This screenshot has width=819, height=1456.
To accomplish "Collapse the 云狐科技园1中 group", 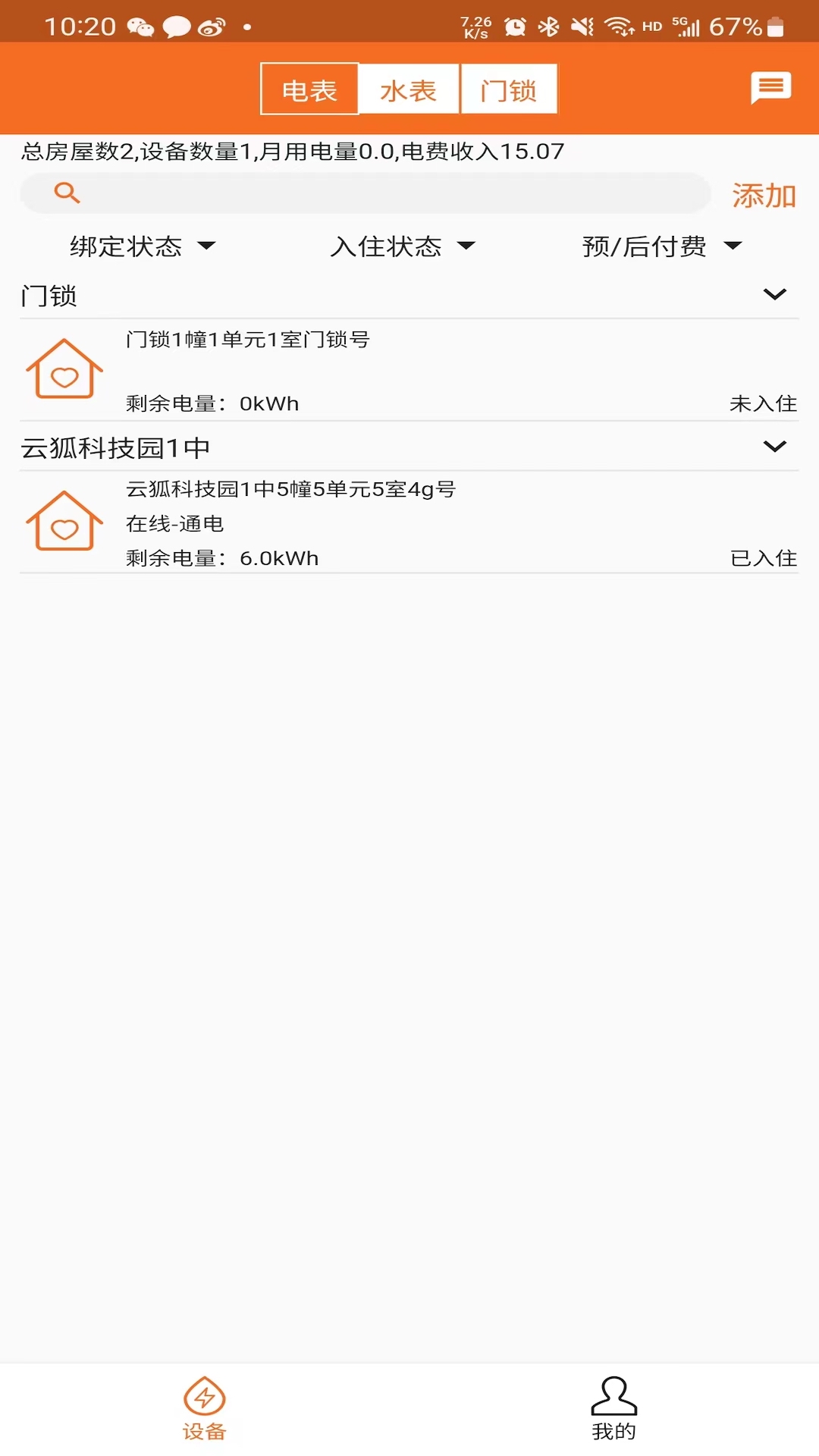I will (774, 447).
